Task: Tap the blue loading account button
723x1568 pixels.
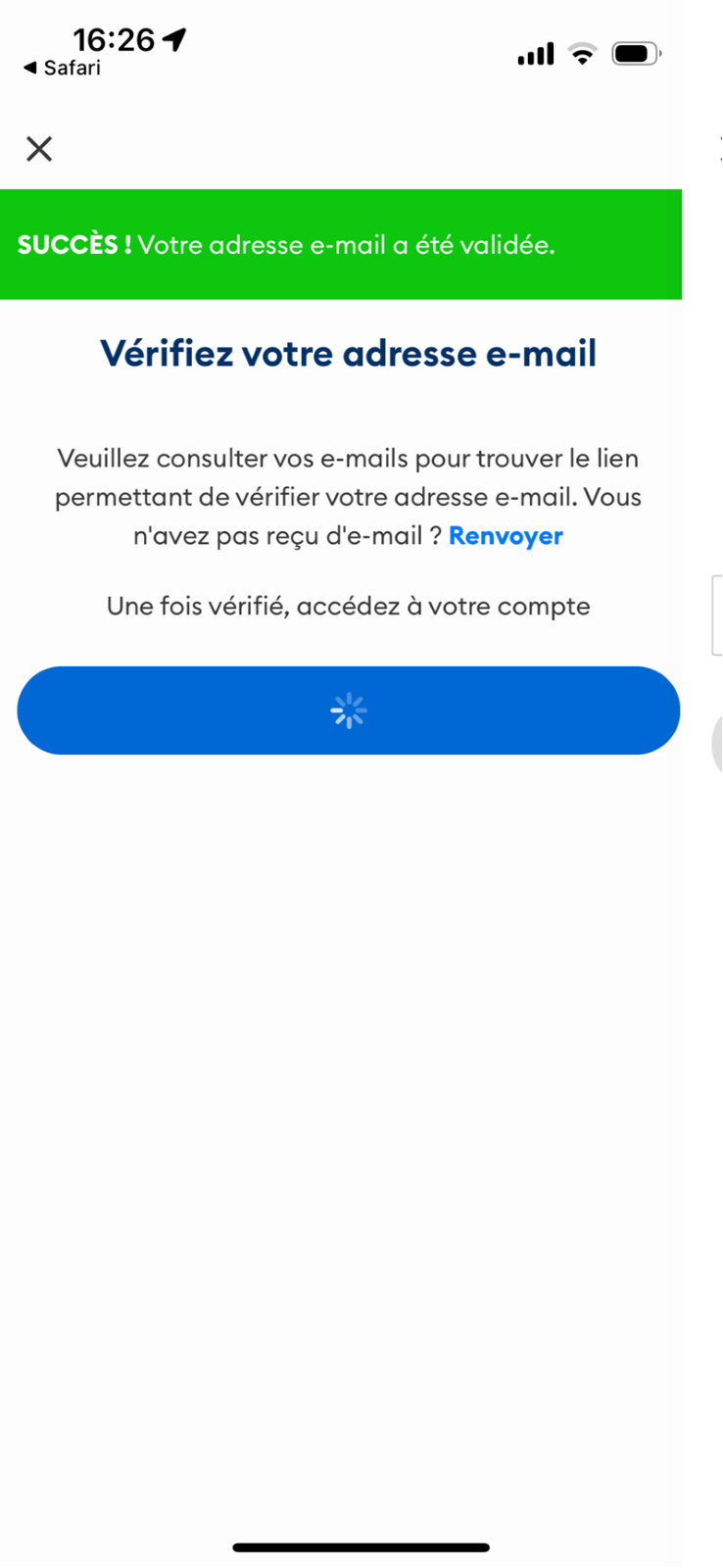Action: 349,710
